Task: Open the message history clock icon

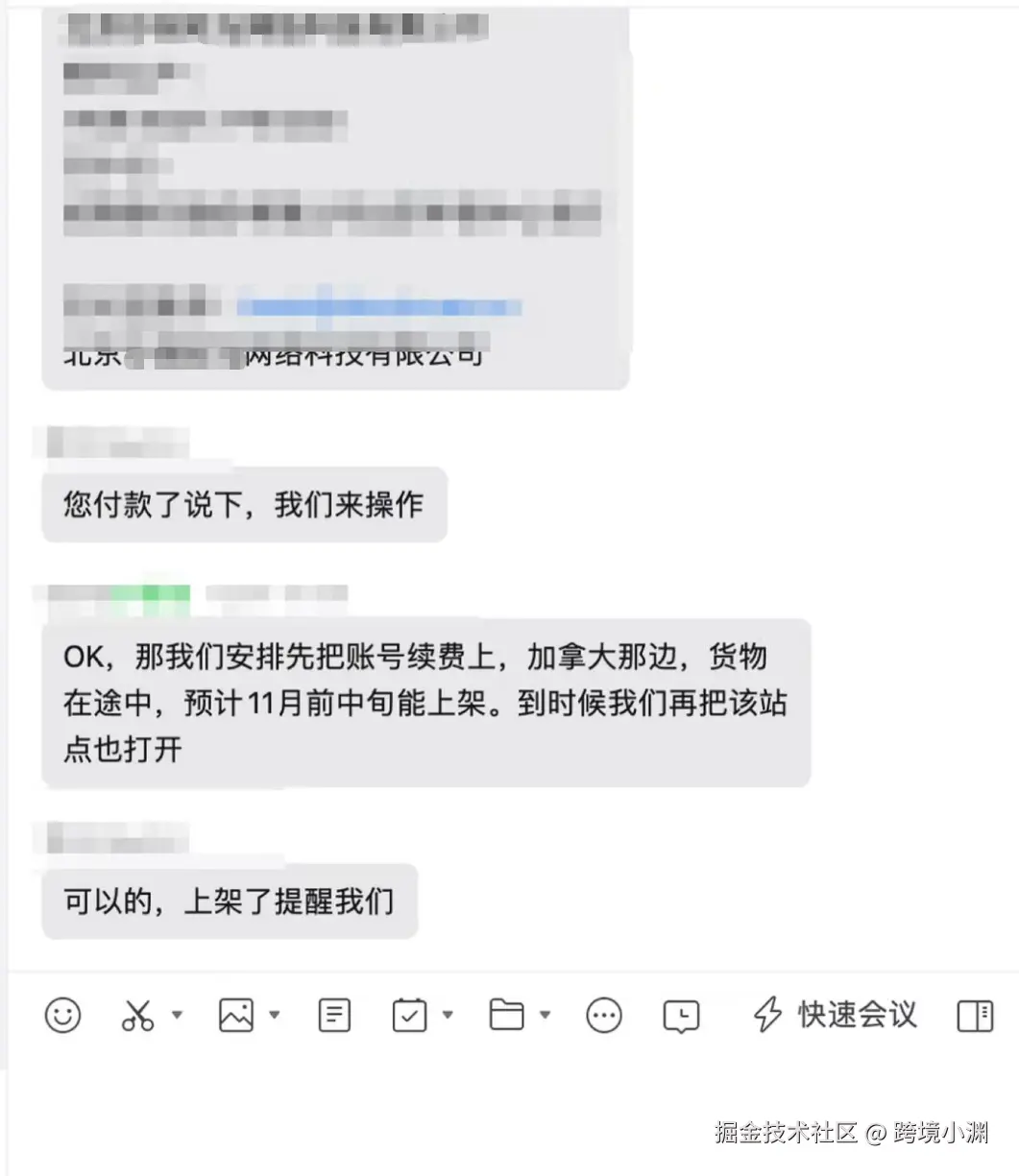Action: click(x=681, y=1016)
